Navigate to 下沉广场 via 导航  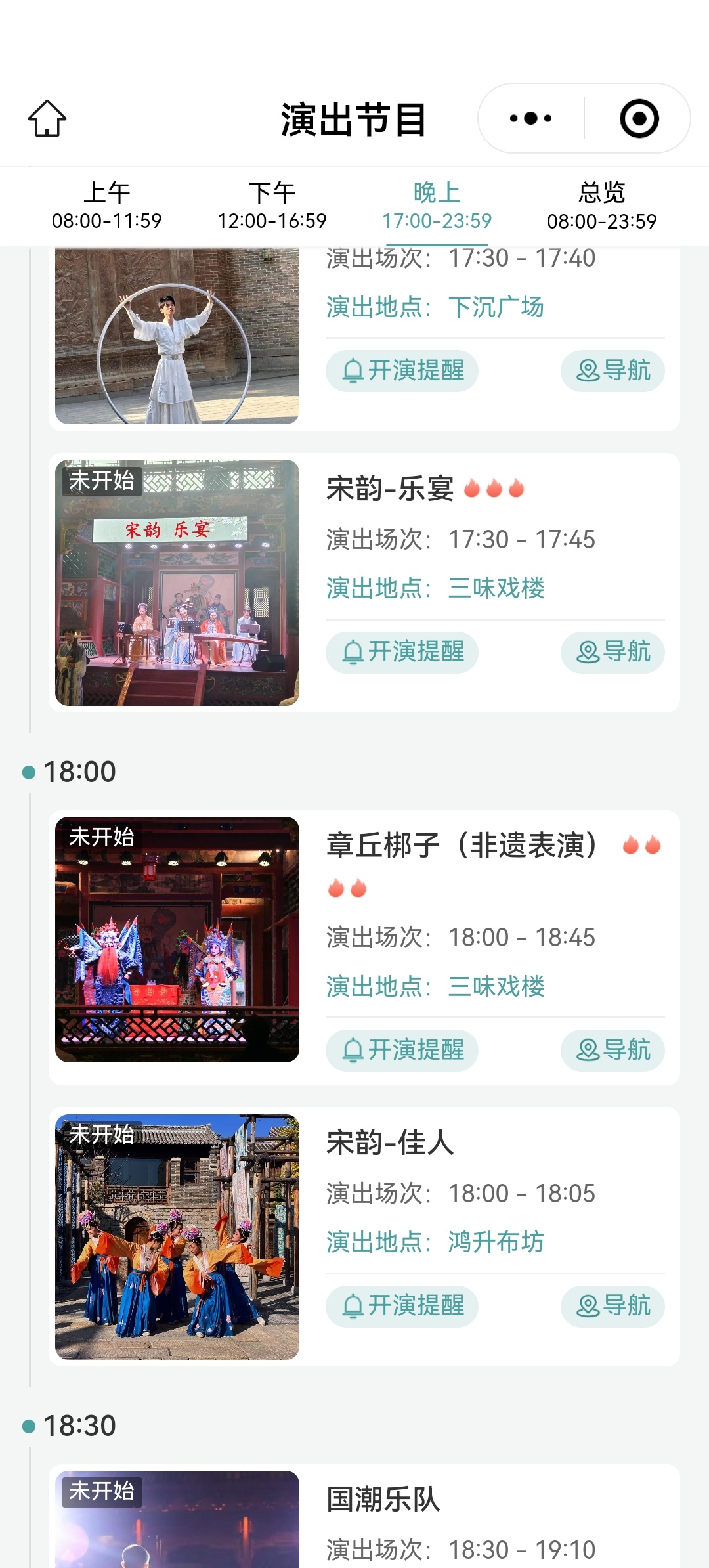612,370
